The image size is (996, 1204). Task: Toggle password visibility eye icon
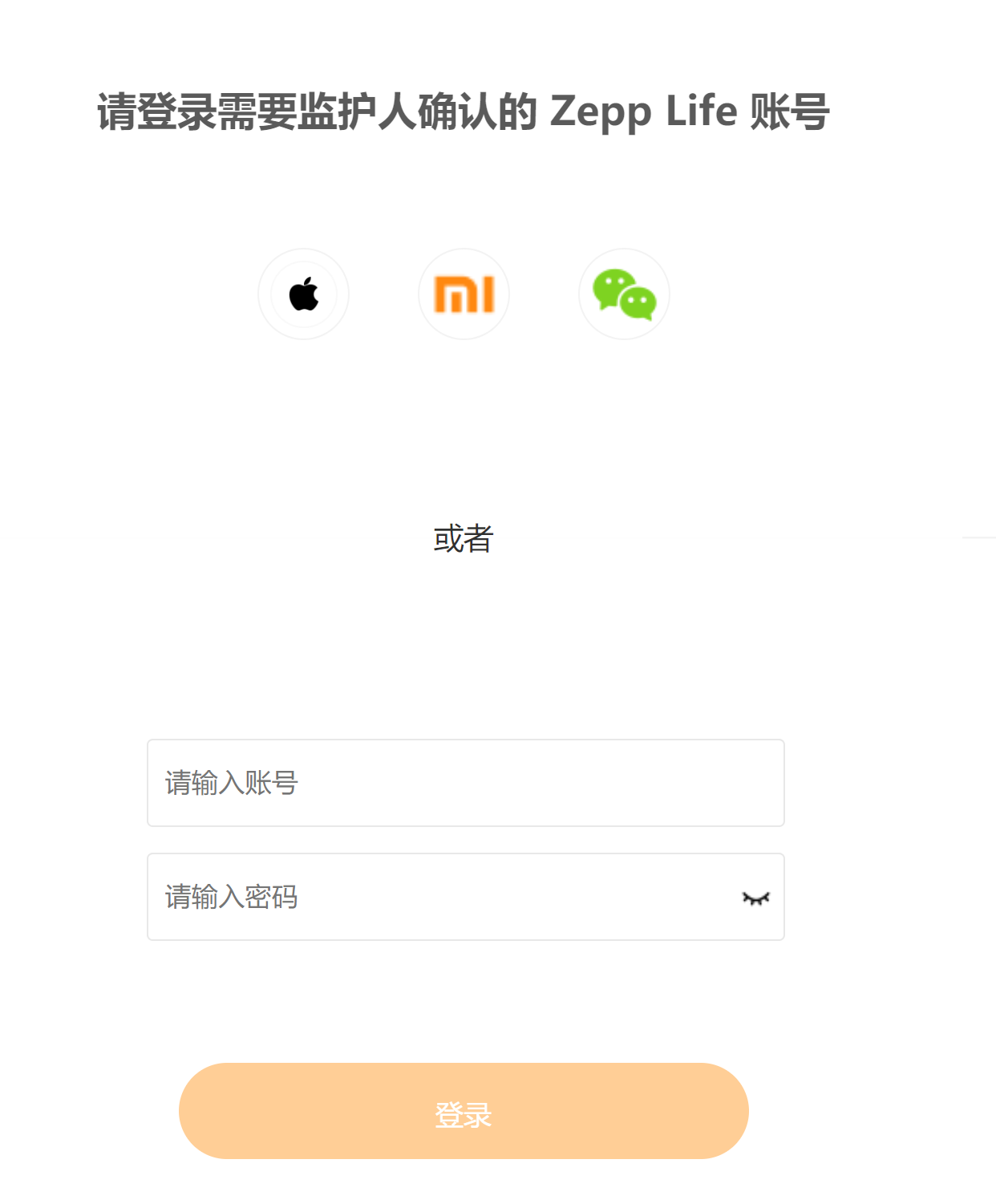click(755, 898)
